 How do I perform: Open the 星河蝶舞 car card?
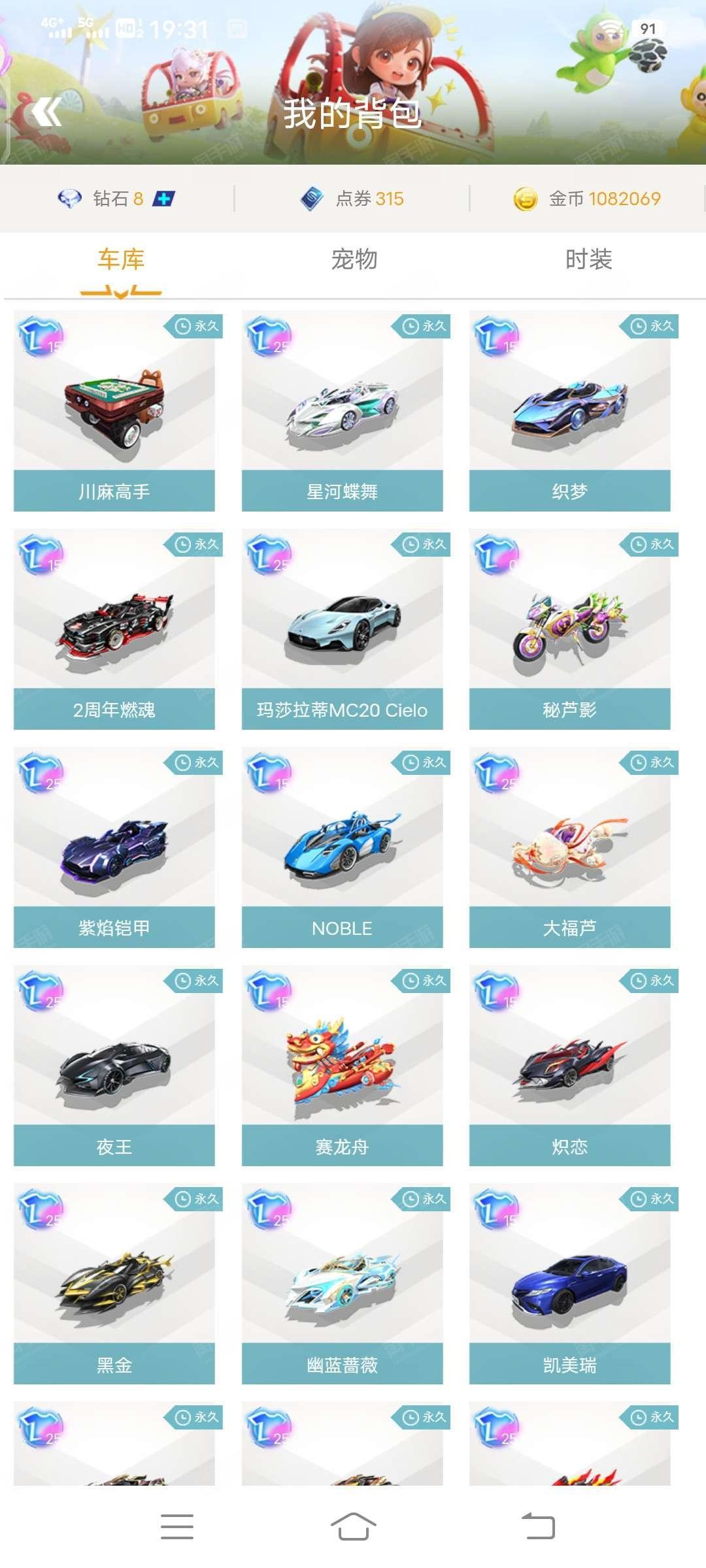(342, 411)
